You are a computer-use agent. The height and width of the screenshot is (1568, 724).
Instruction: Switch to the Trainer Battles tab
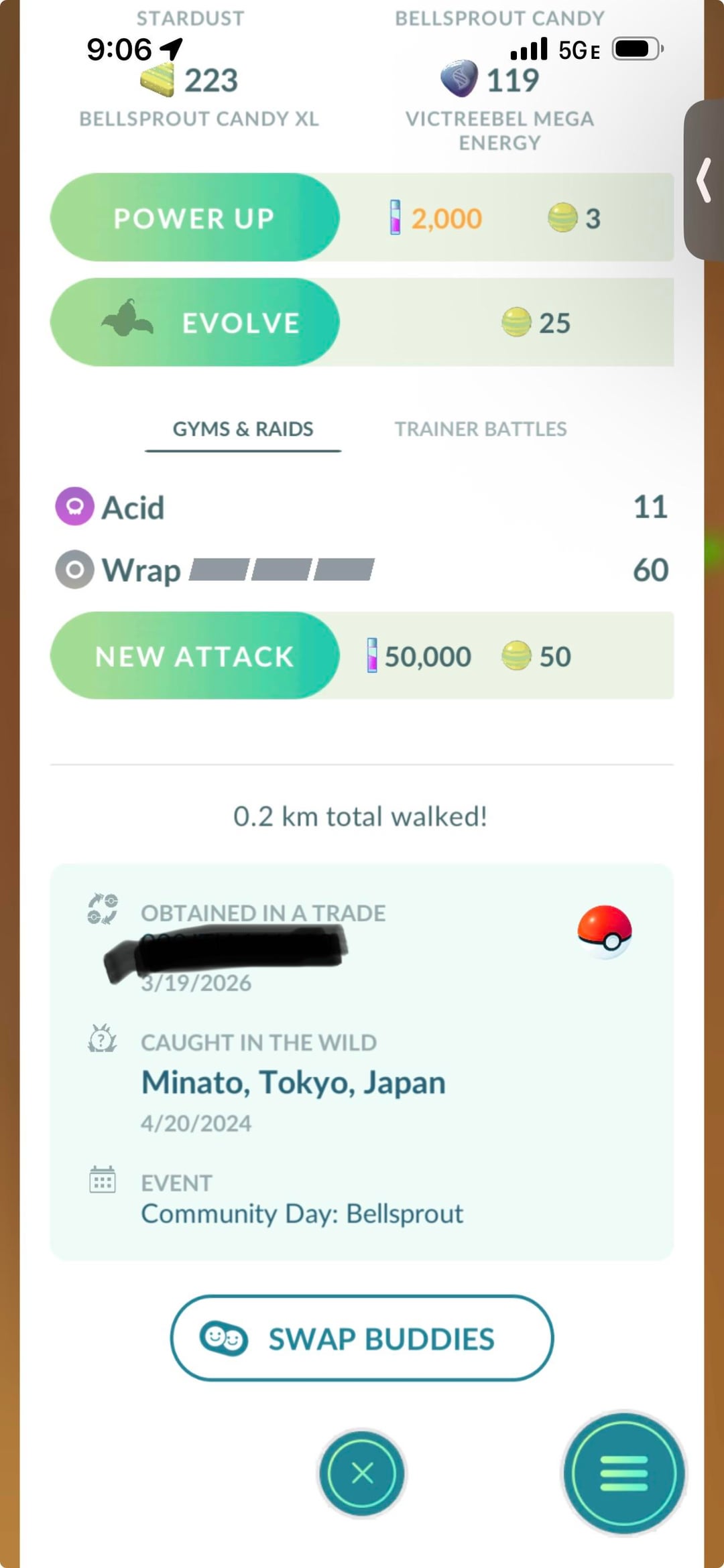pyautogui.click(x=480, y=429)
